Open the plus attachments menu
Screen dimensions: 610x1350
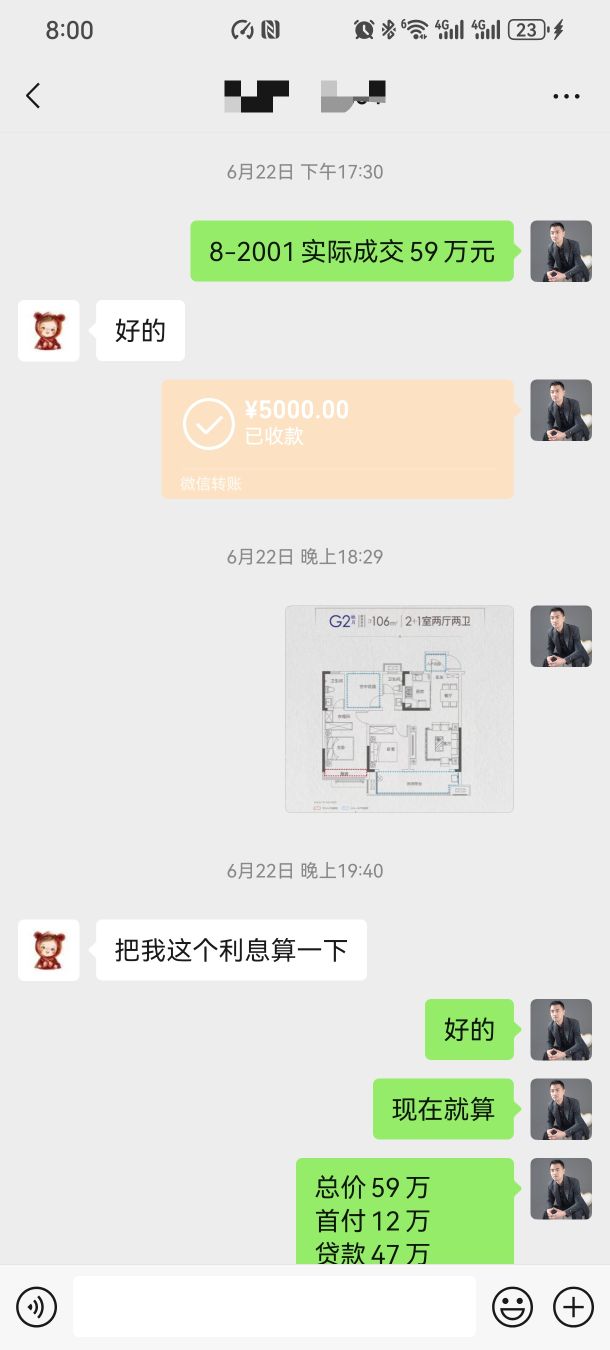click(x=573, y=1307)
